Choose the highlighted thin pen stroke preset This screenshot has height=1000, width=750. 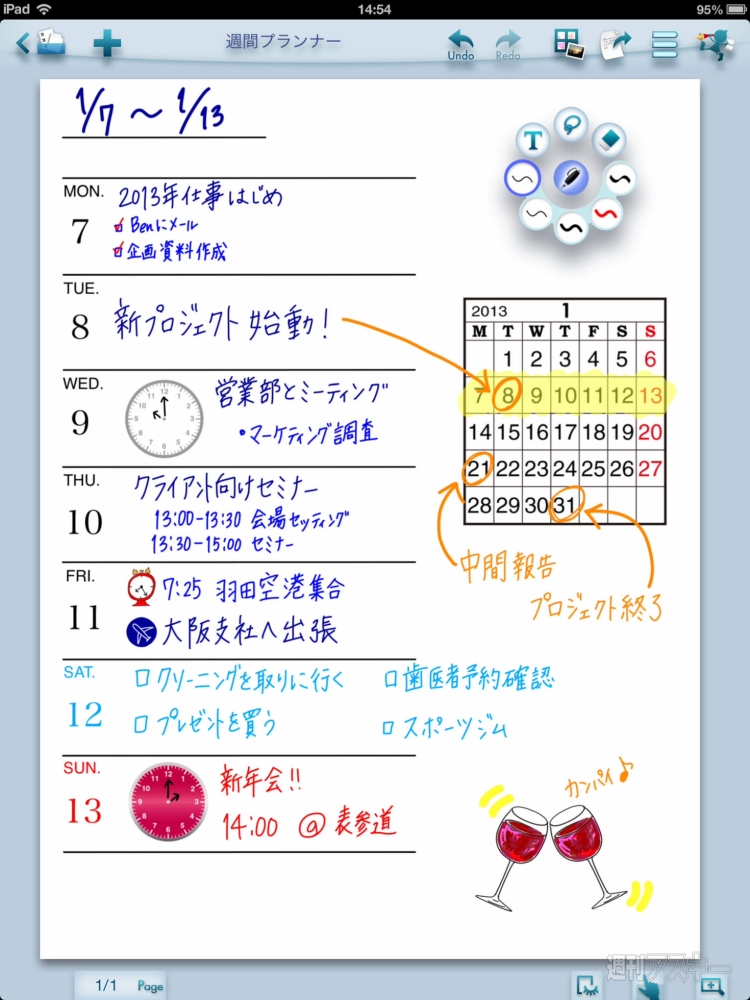pos(522,179)
